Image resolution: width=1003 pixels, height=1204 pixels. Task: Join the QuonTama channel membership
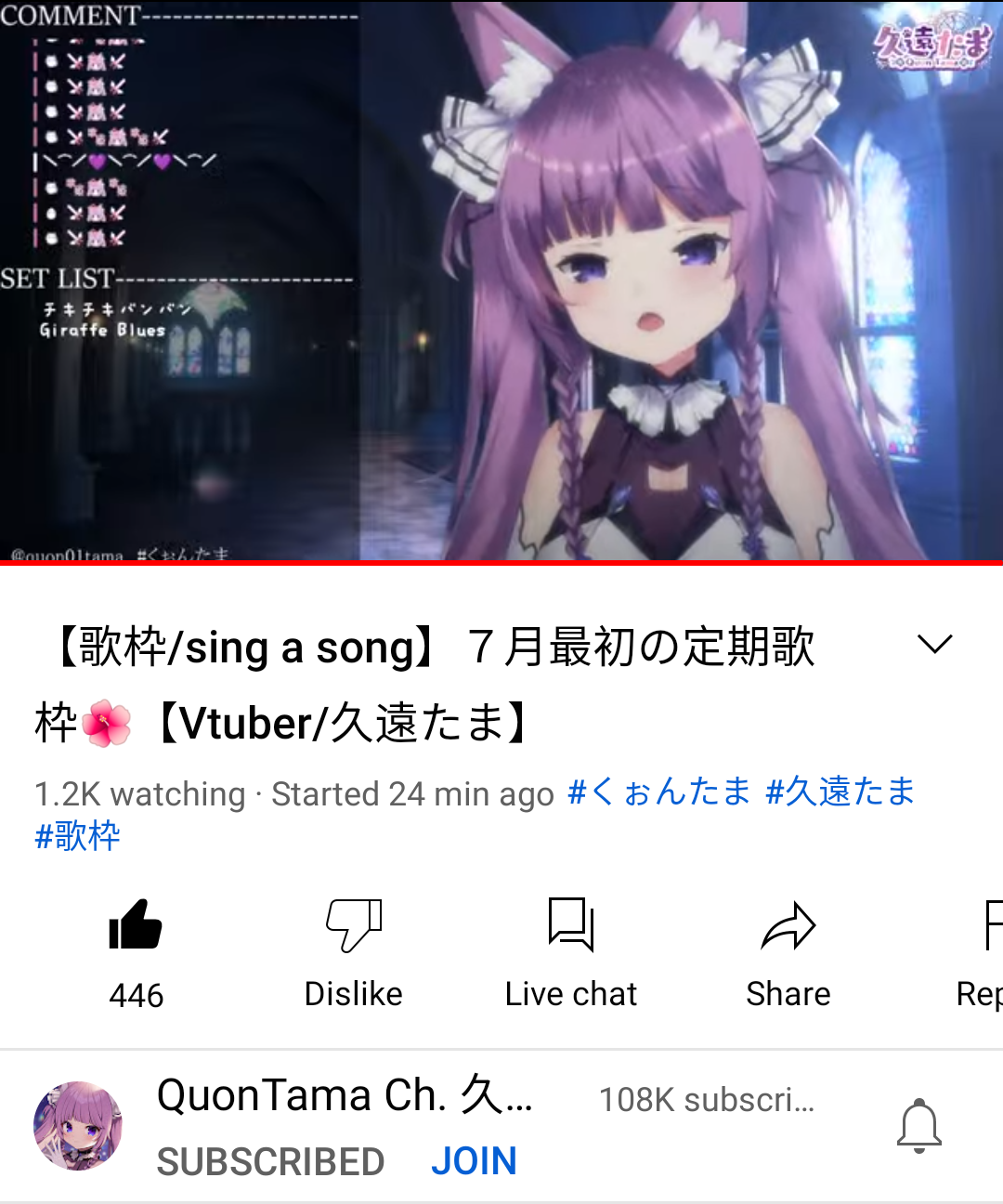click(x=474, y=1161)
